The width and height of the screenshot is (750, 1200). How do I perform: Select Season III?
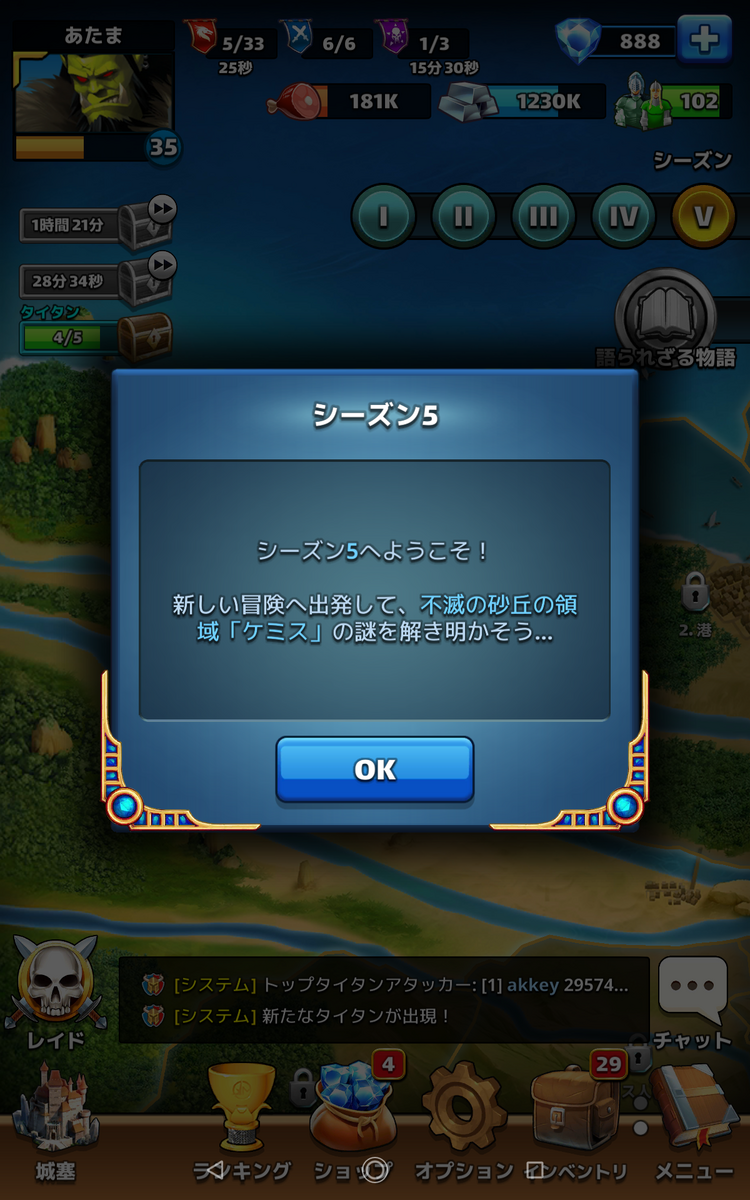click(543, 216)
